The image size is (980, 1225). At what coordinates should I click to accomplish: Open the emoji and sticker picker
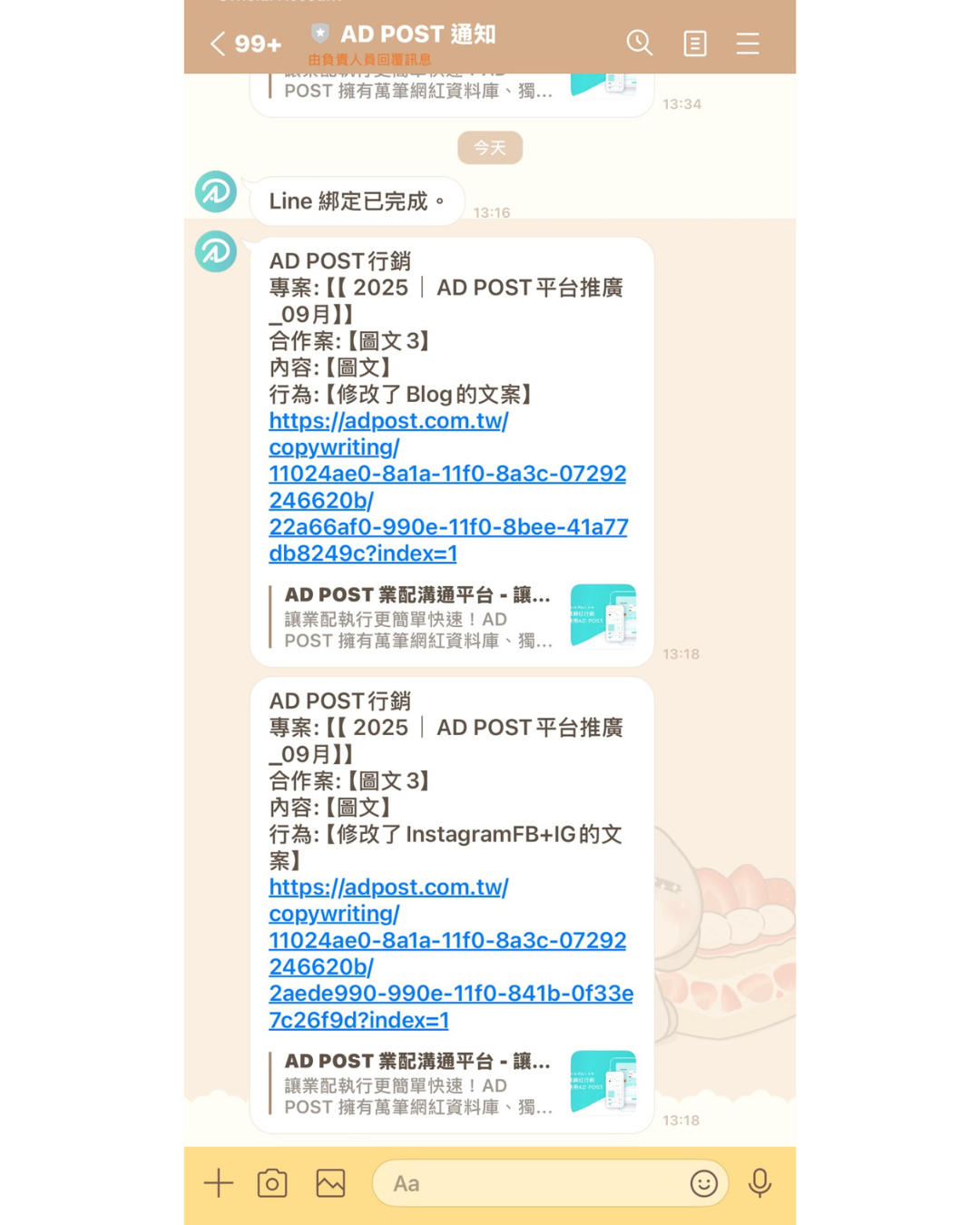point(703,1183)
